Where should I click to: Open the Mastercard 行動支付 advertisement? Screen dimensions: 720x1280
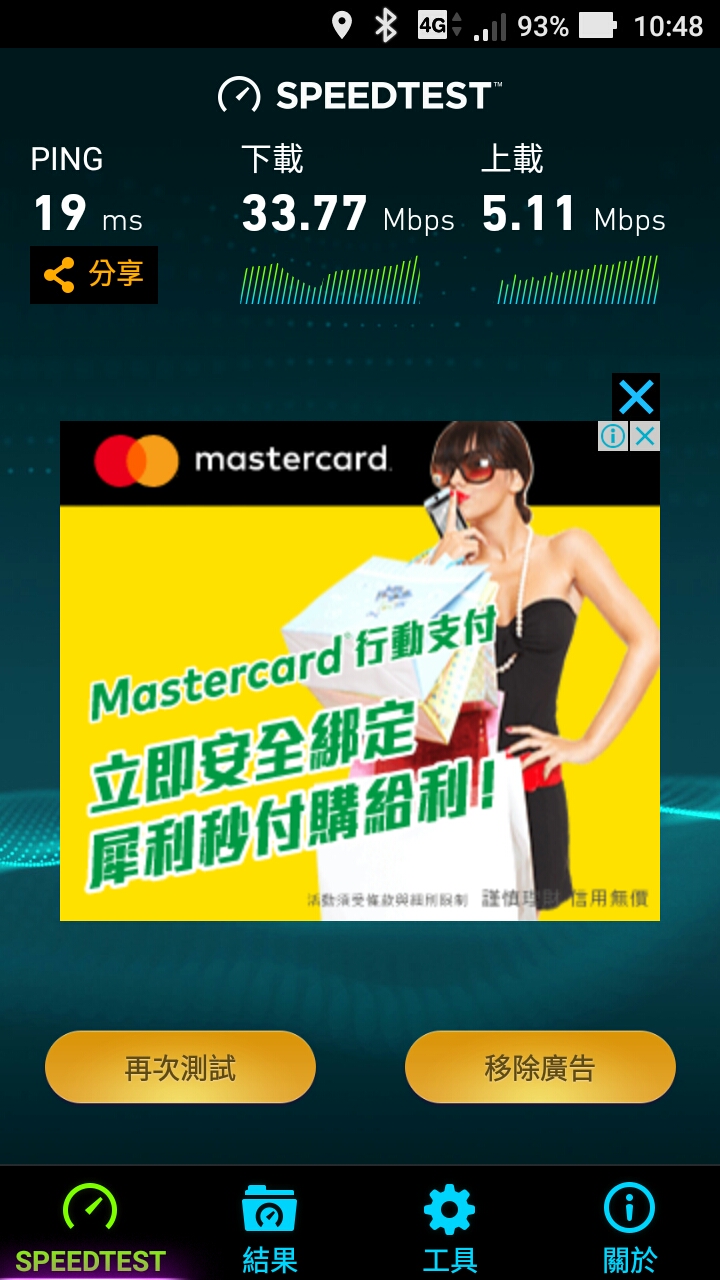tap(330, 700)
